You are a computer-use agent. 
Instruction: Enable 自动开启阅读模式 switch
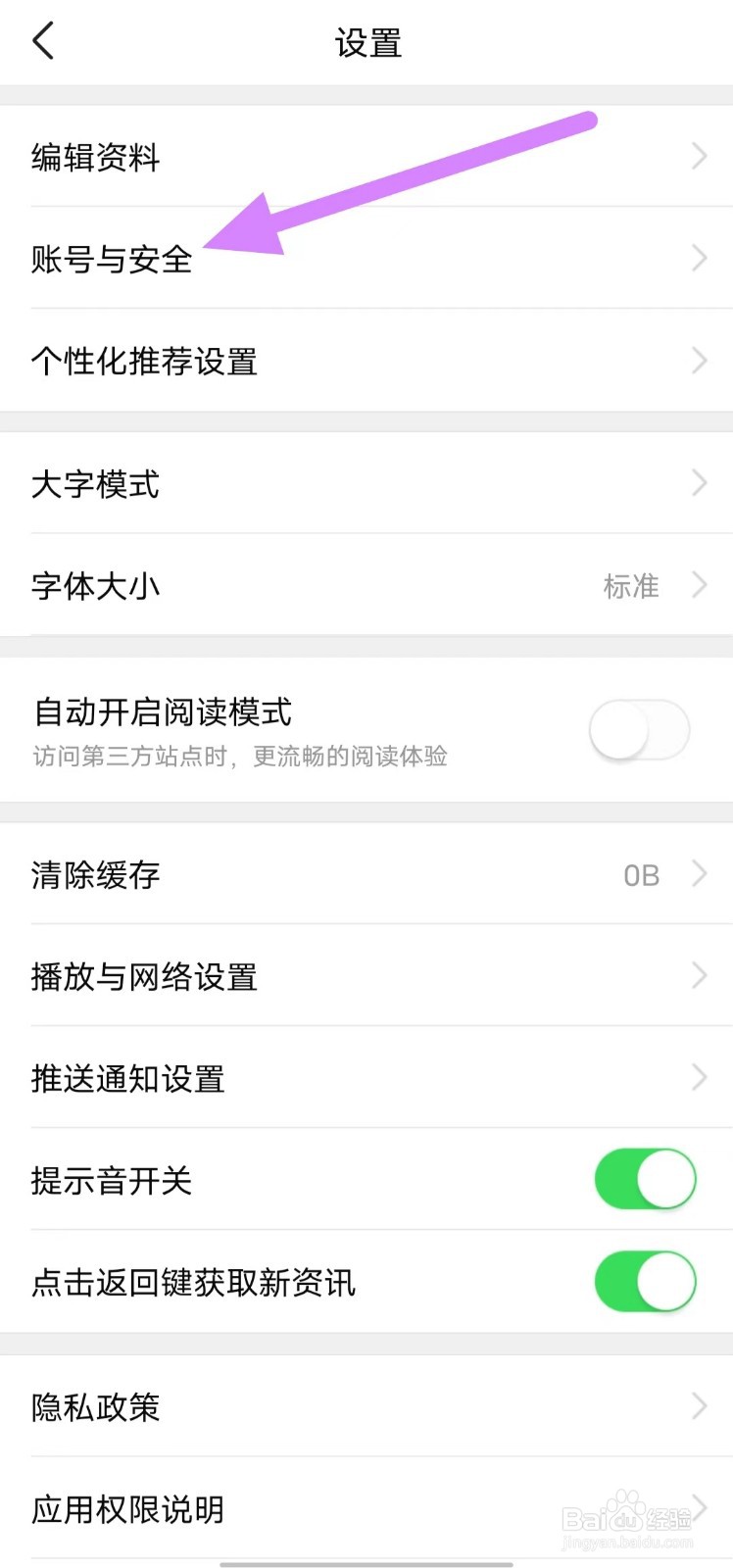point(639,730)
